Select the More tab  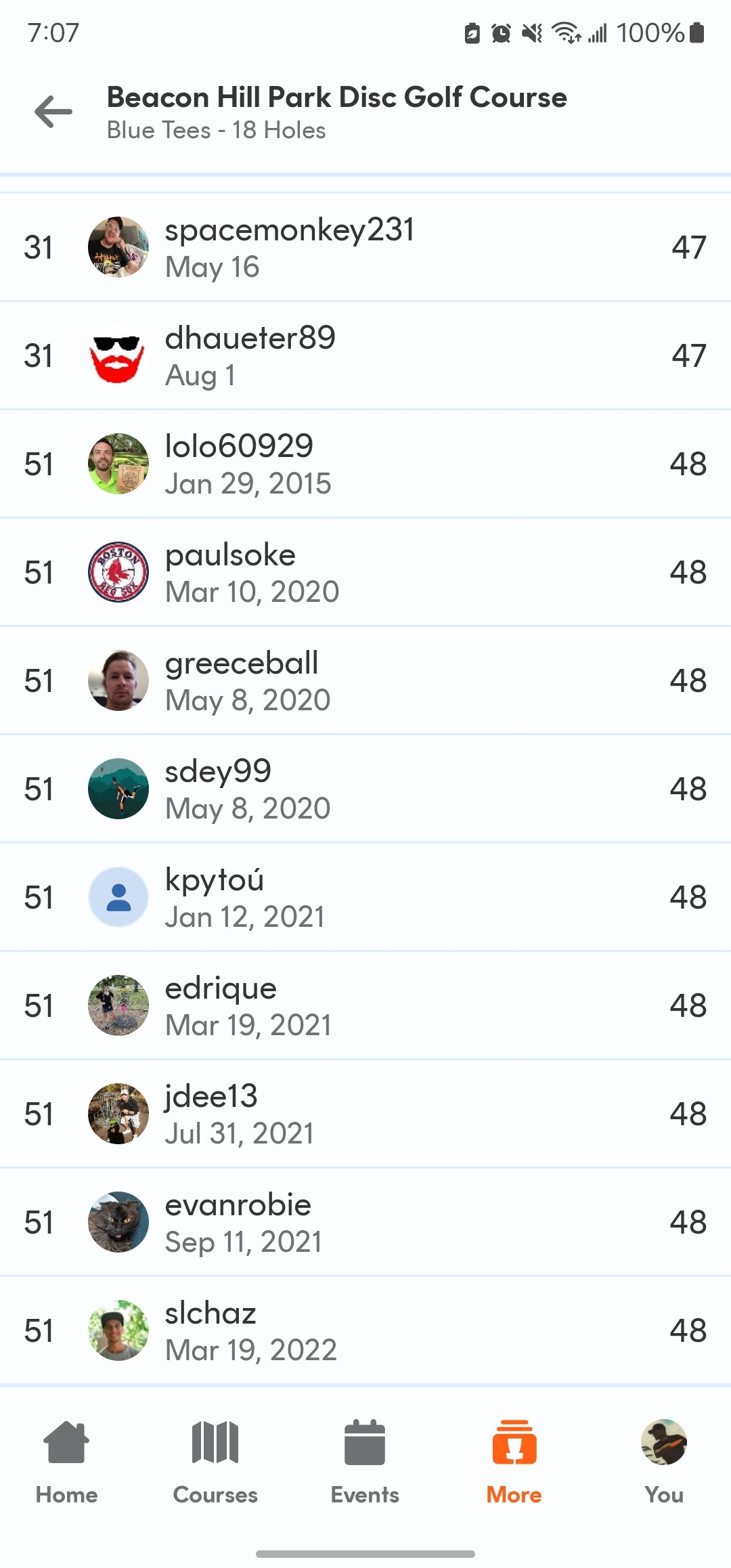click(514, 1462)
